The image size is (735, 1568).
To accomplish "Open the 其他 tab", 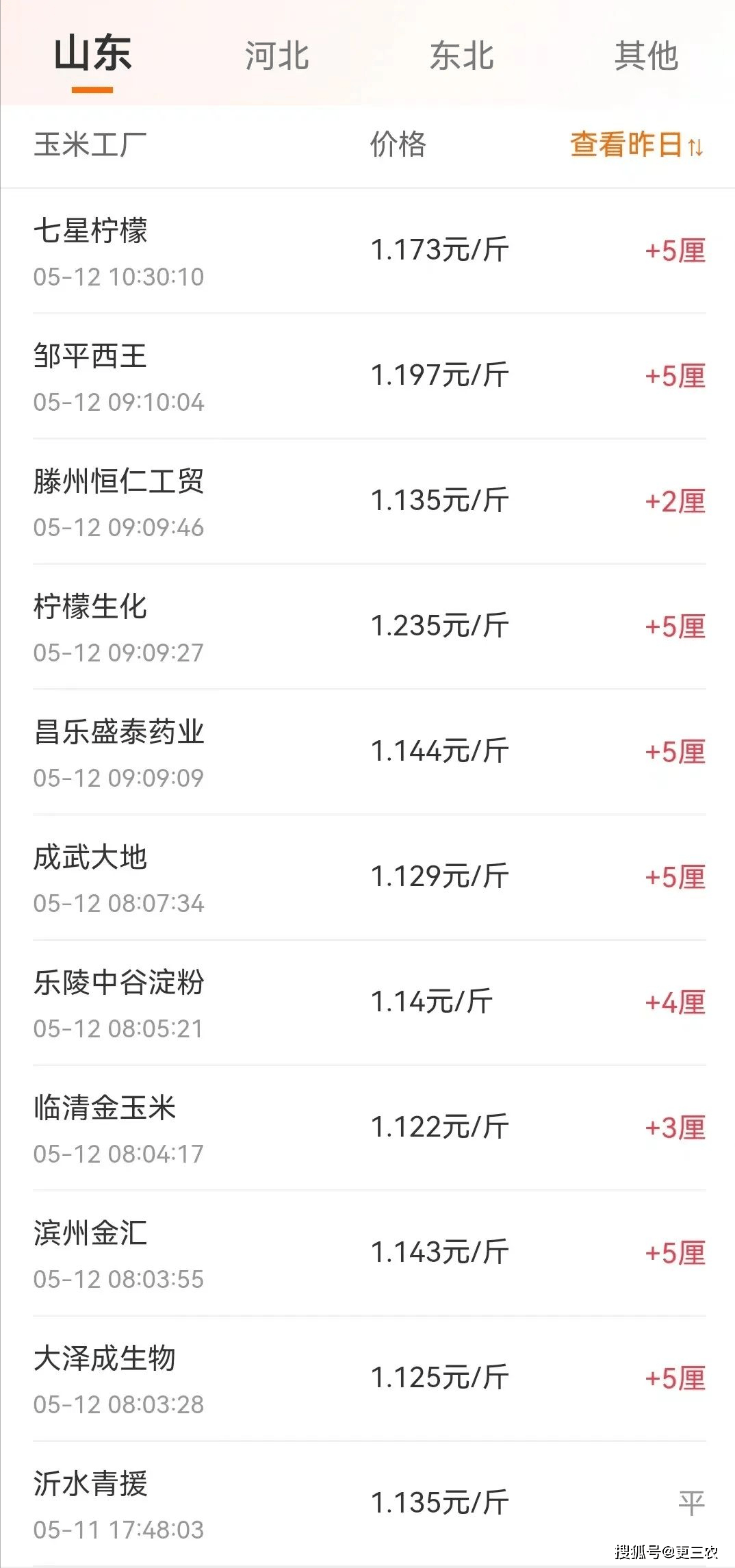I will (x=646, y=55).
